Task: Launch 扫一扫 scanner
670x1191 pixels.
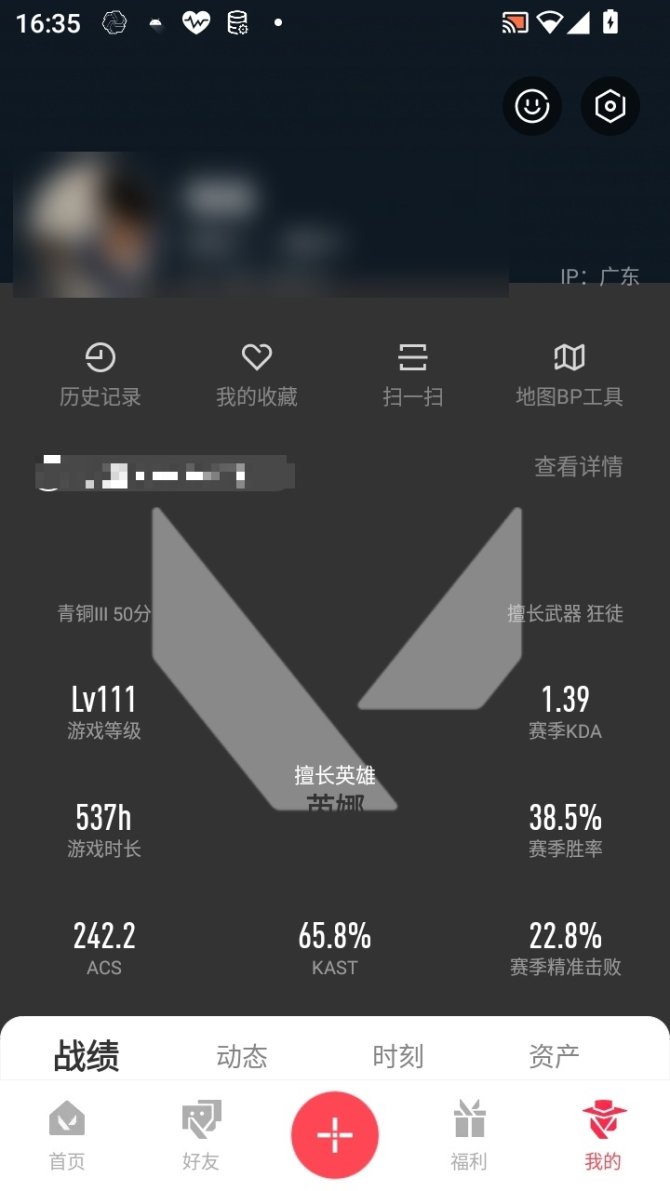Action: [413, 374]
